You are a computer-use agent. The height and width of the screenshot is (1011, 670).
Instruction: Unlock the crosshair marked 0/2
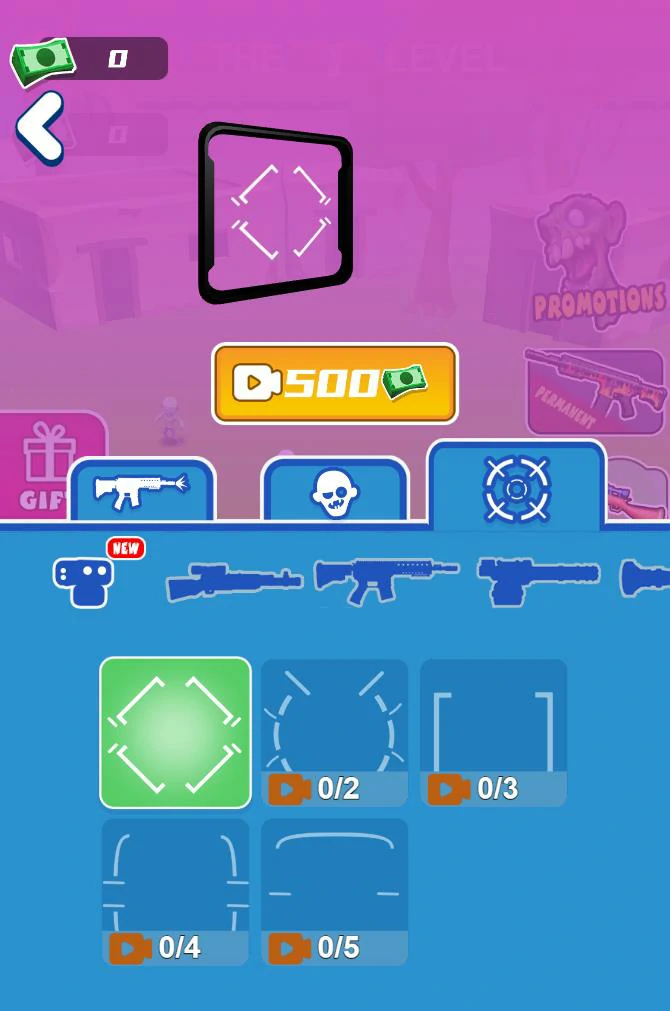[x=334, y=732]
